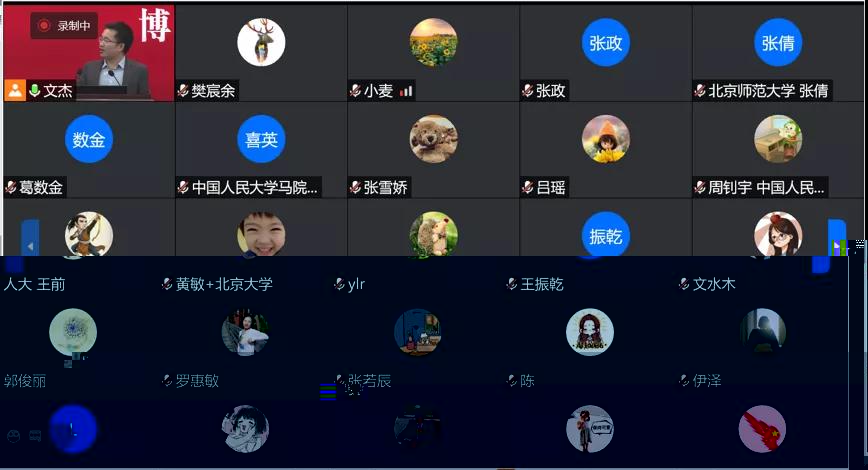Select tile 中国人民大学马院 喜英
The width and height of the screenshot is (868, 470).
click(x=261, y=147)
